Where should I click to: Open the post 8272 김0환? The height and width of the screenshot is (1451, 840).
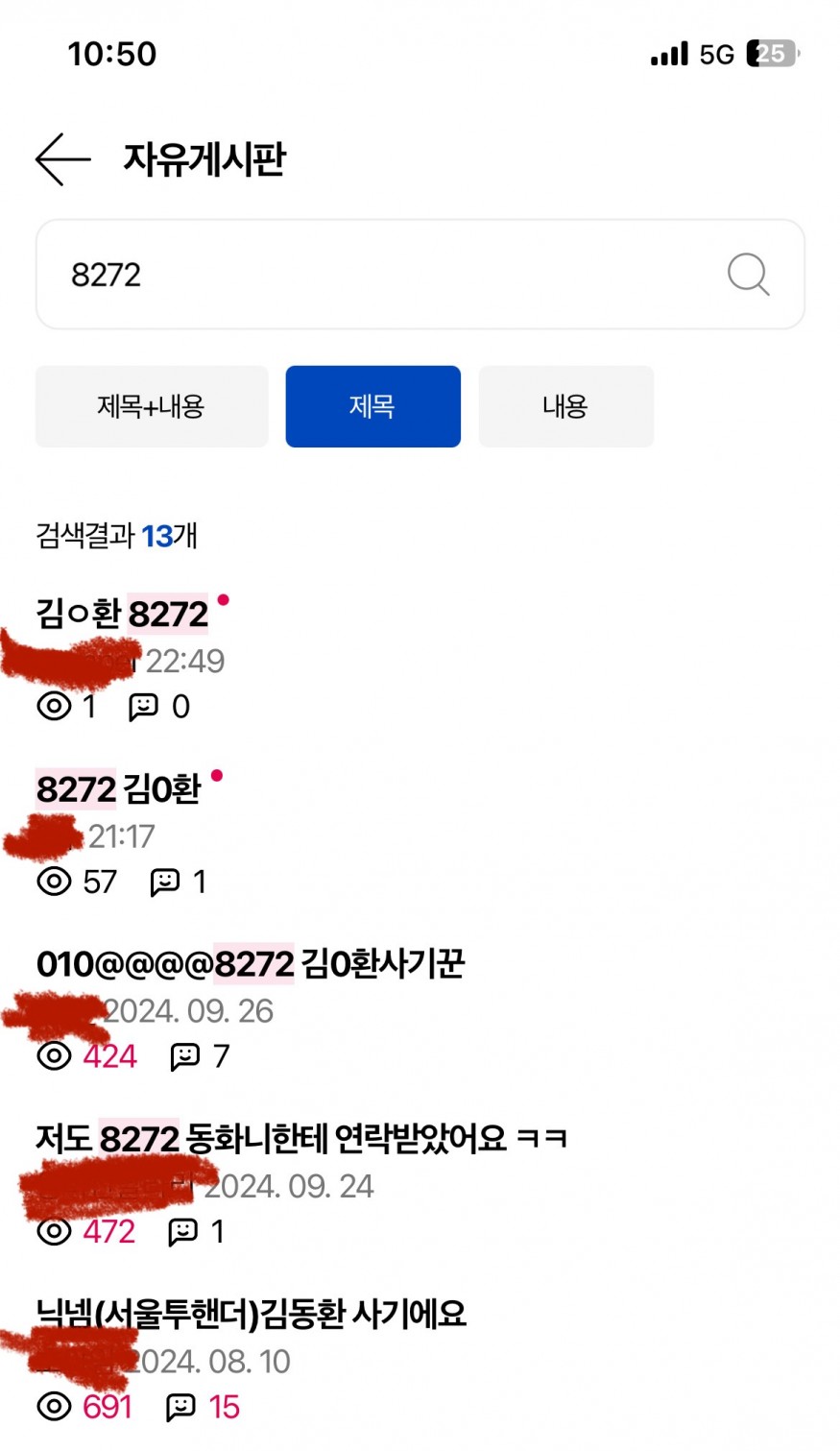point(118,789)
